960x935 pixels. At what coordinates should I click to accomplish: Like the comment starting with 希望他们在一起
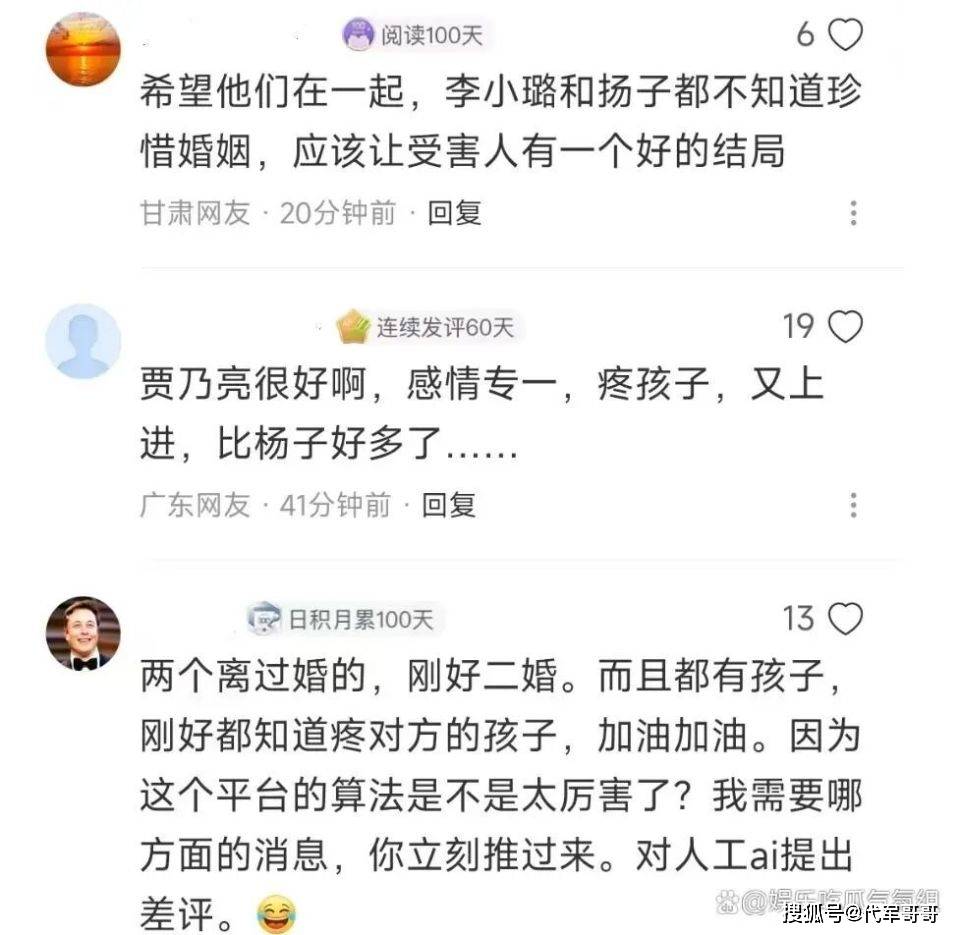(x=845, y=36)
